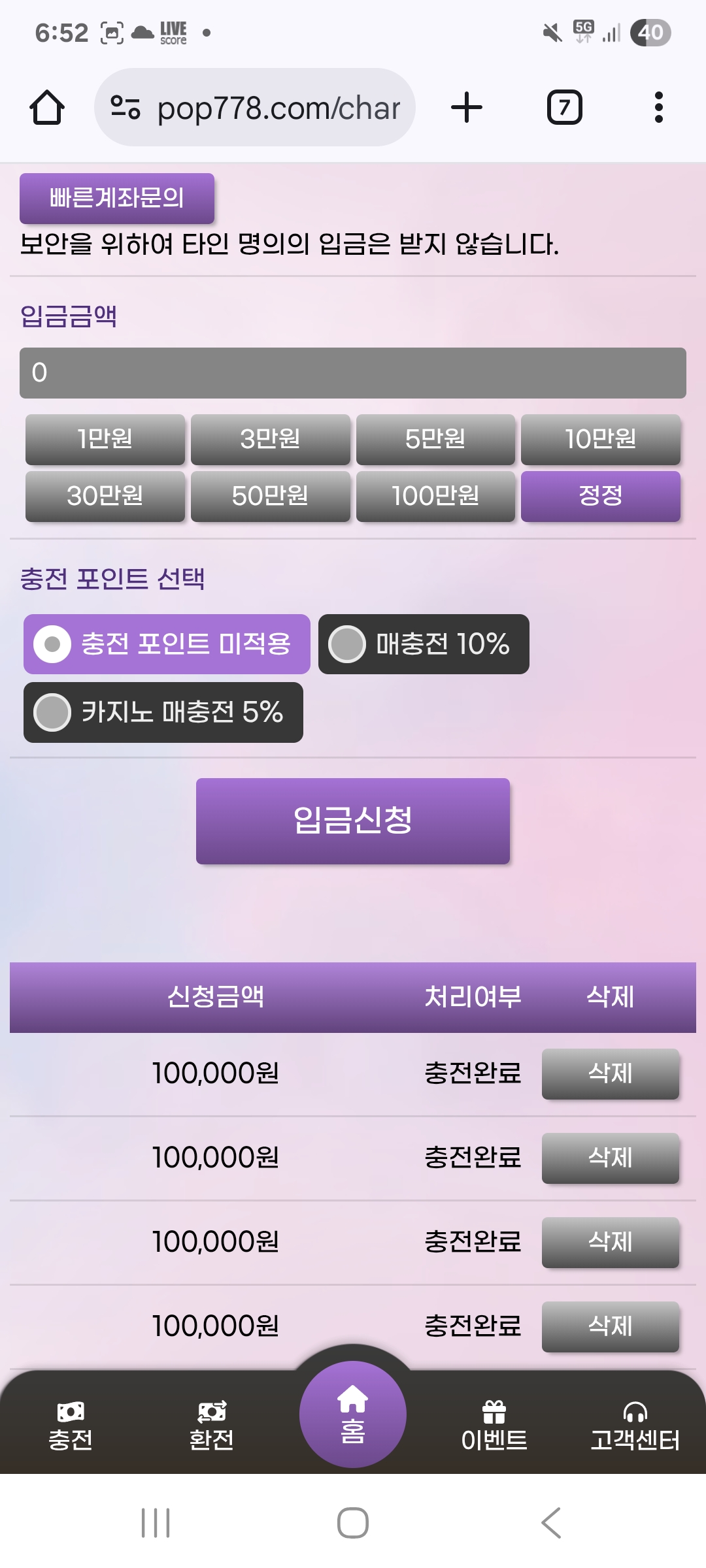Choose the 10만원 quick amount
This screenshot has width=706, height=1568.
click(x=600, y=438)
